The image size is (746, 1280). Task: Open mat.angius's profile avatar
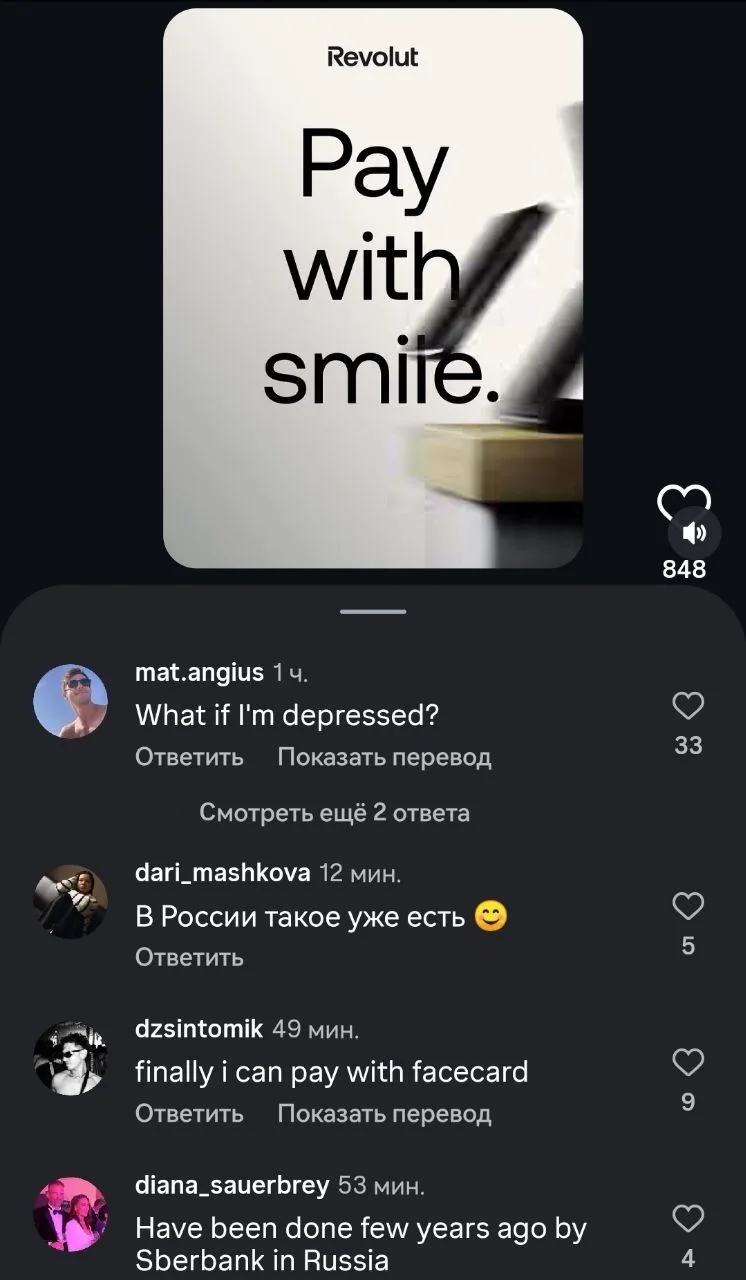70,701
